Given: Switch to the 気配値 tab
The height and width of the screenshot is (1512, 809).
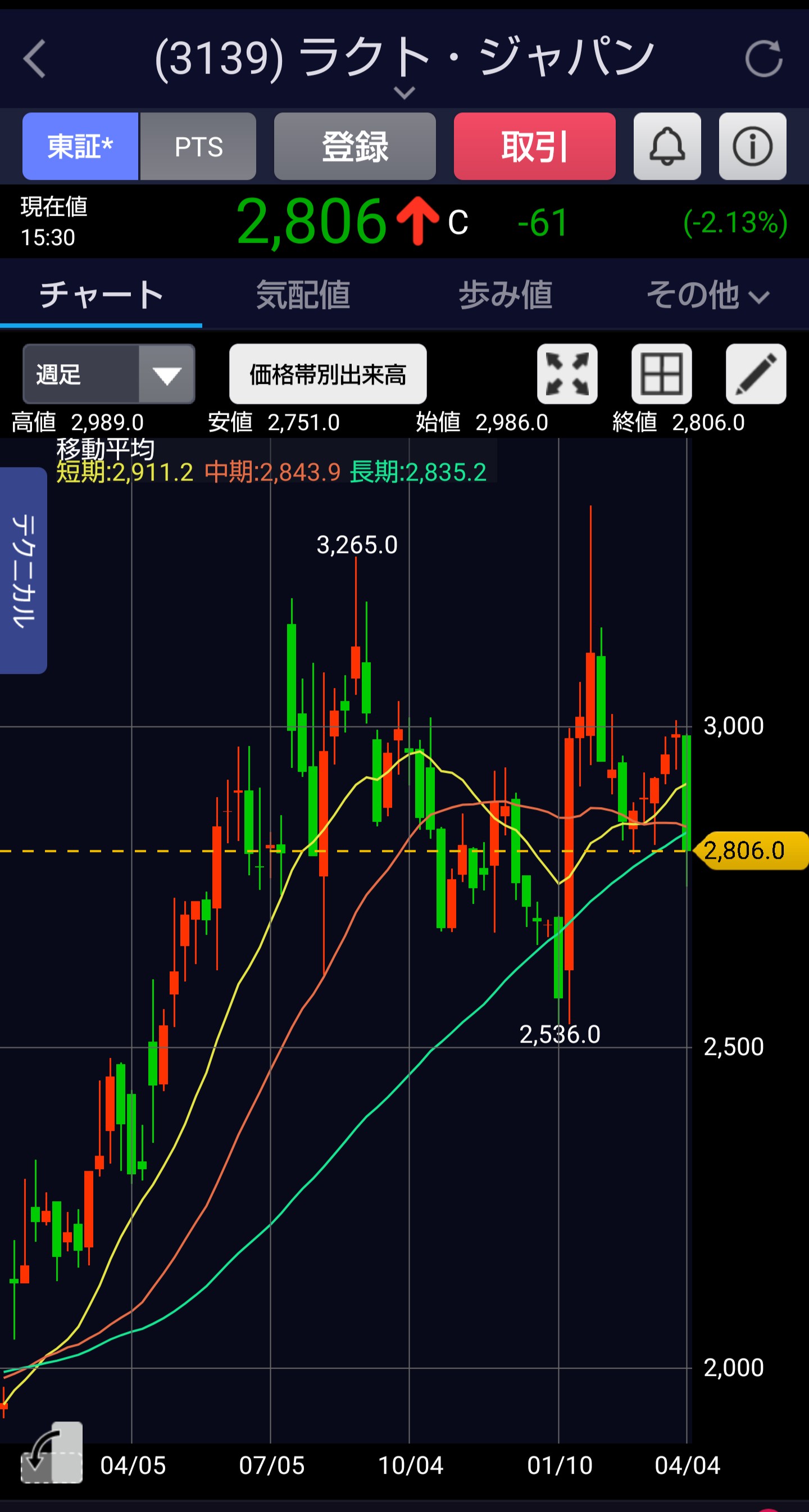Looking at the screenshot, I should 303,294.
